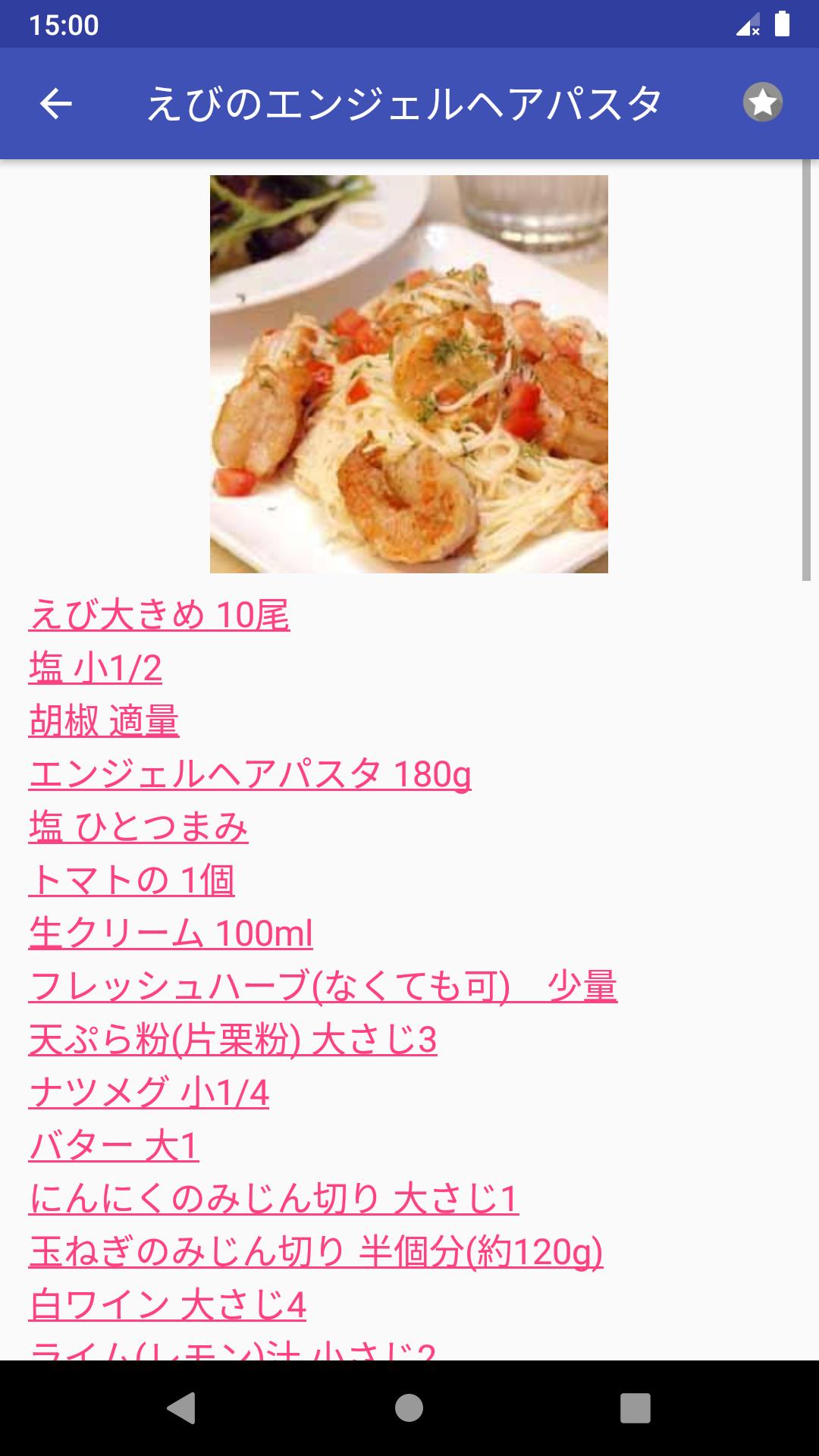The width and height of the screenshot is (819, 1456).
Task: Select the にんにくのみじん切り 大さじ1 link
Action: click(274, 1198)
